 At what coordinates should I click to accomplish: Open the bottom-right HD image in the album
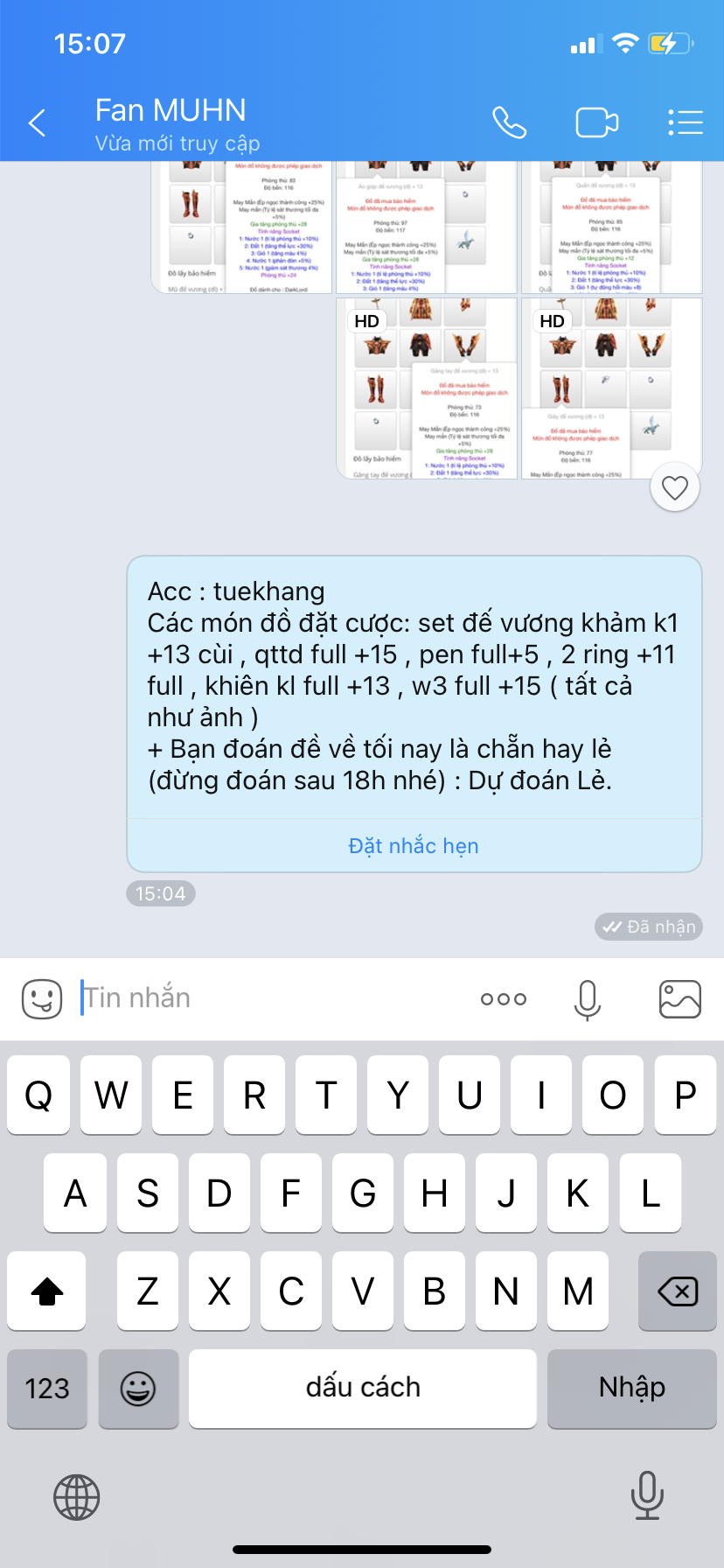(x=612, y=388)
